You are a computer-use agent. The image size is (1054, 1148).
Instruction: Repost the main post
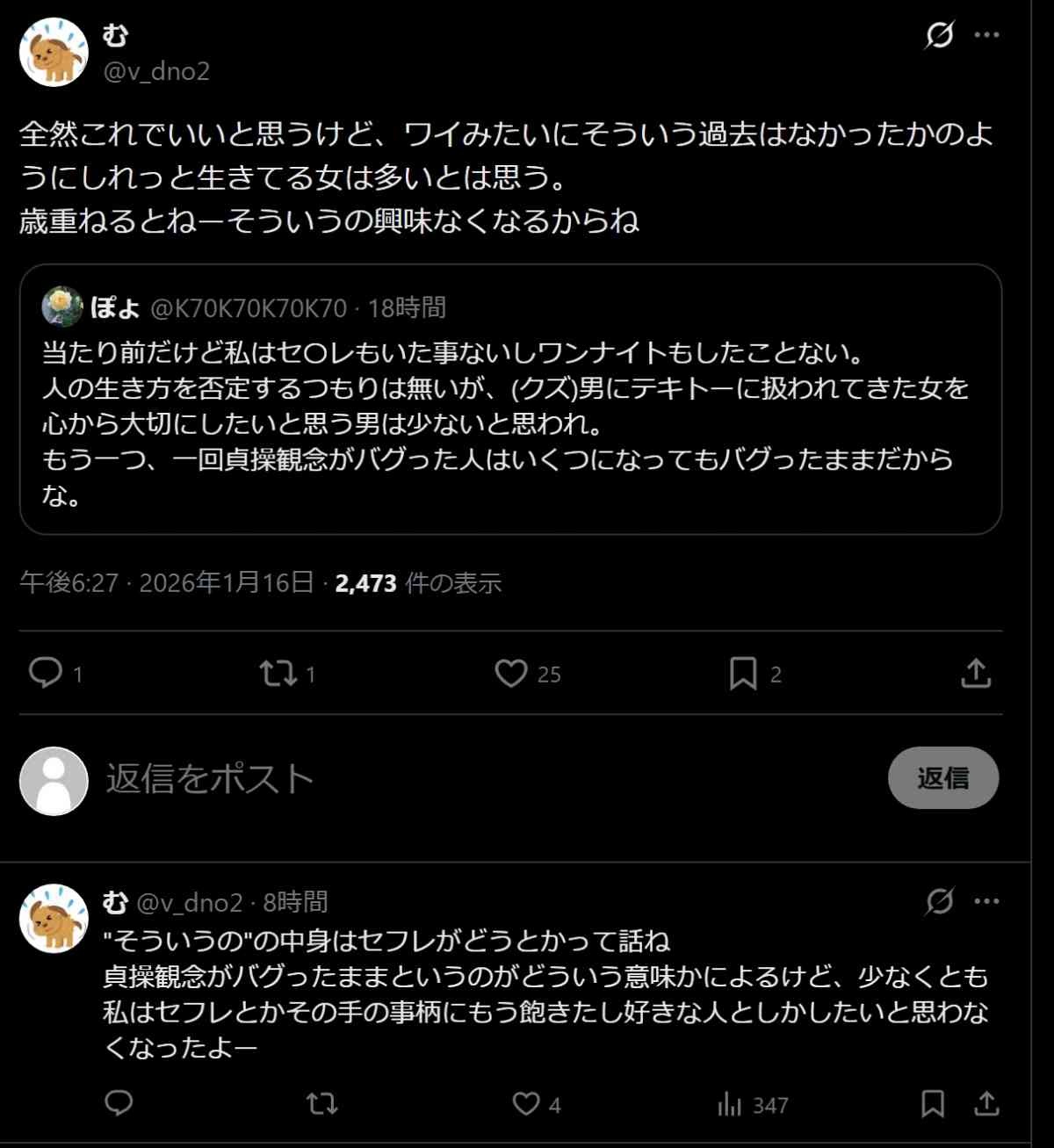pos(278,673)
